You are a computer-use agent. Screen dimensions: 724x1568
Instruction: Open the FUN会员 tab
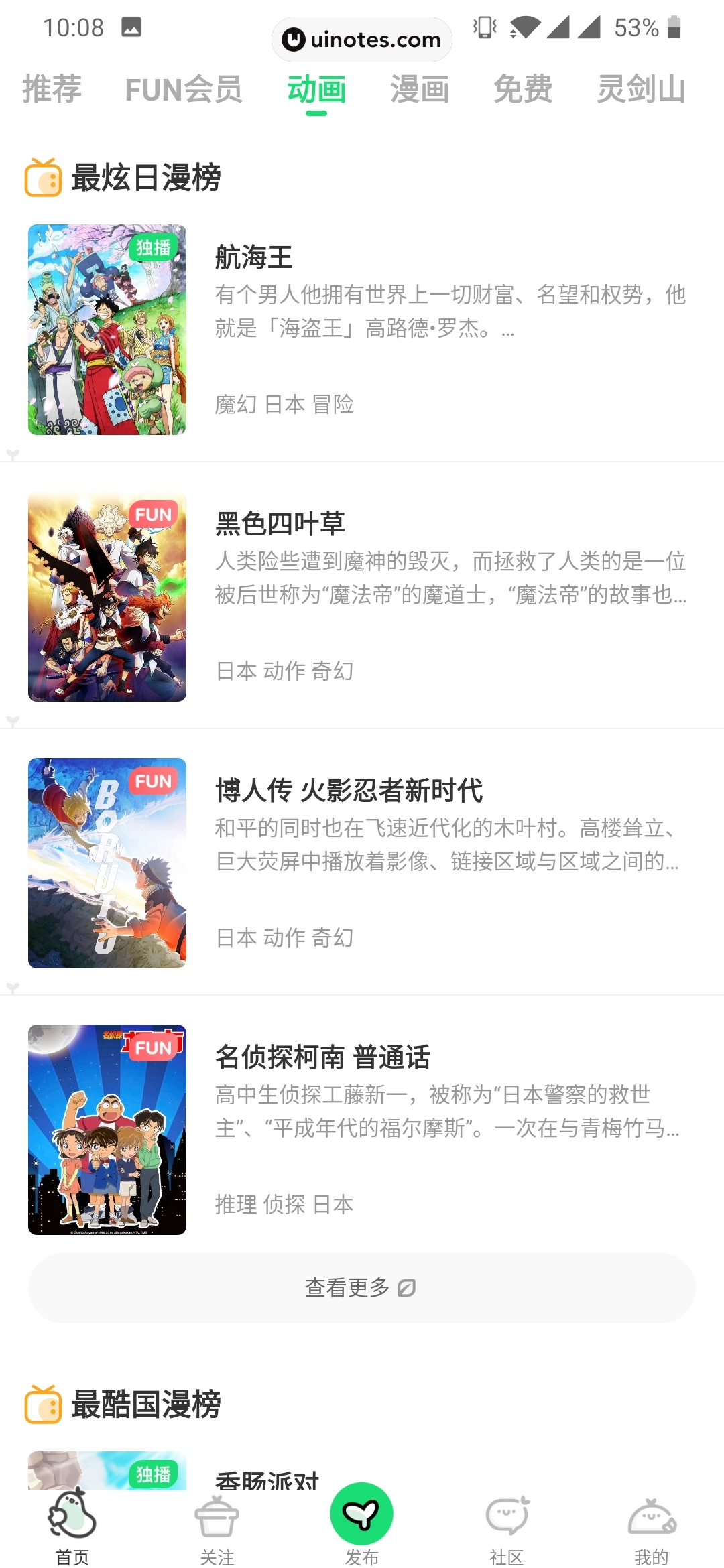click(184, 89)
